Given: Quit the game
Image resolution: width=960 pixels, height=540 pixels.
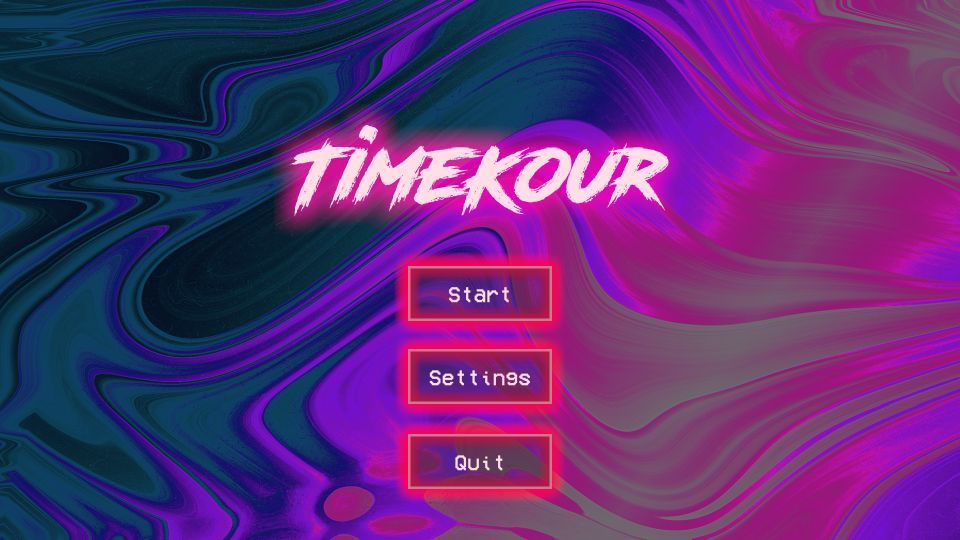Looking at the screenshot, I should (x=479, y=462).
